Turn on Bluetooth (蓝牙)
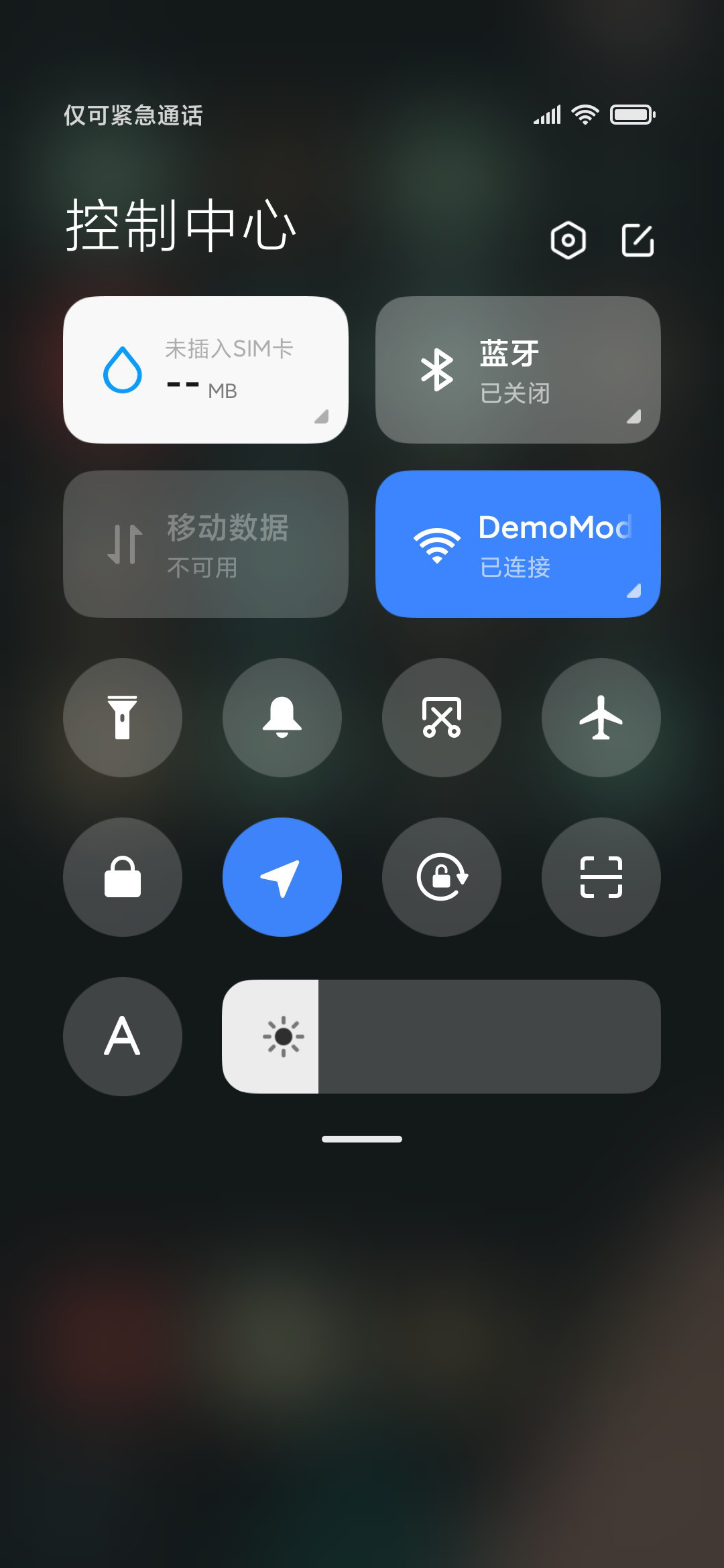Screen dimensions: 724x1568 (x=518, y=370)
